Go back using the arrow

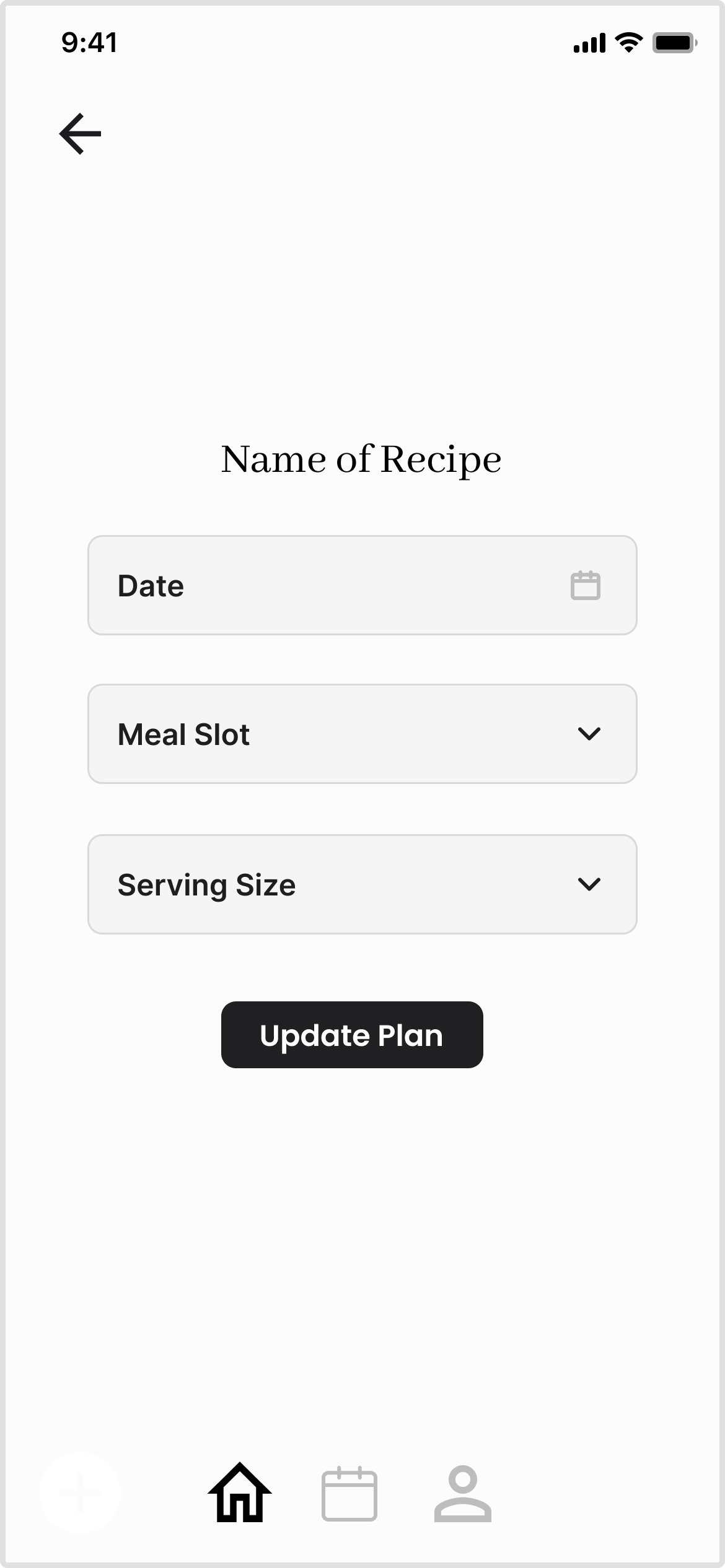(x=80, y=133)
